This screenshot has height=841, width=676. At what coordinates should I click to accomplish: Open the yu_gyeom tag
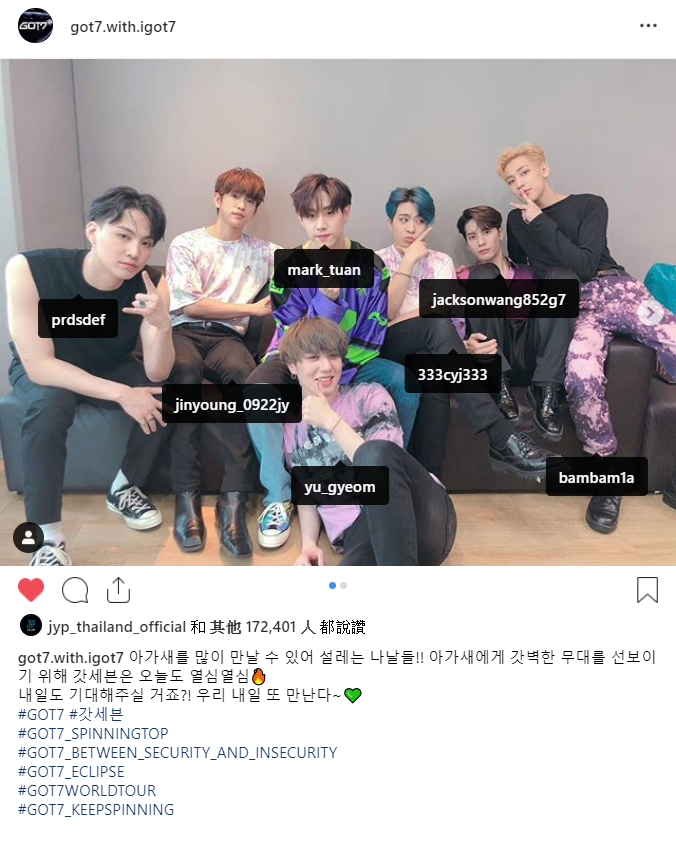tap(340, 487)
